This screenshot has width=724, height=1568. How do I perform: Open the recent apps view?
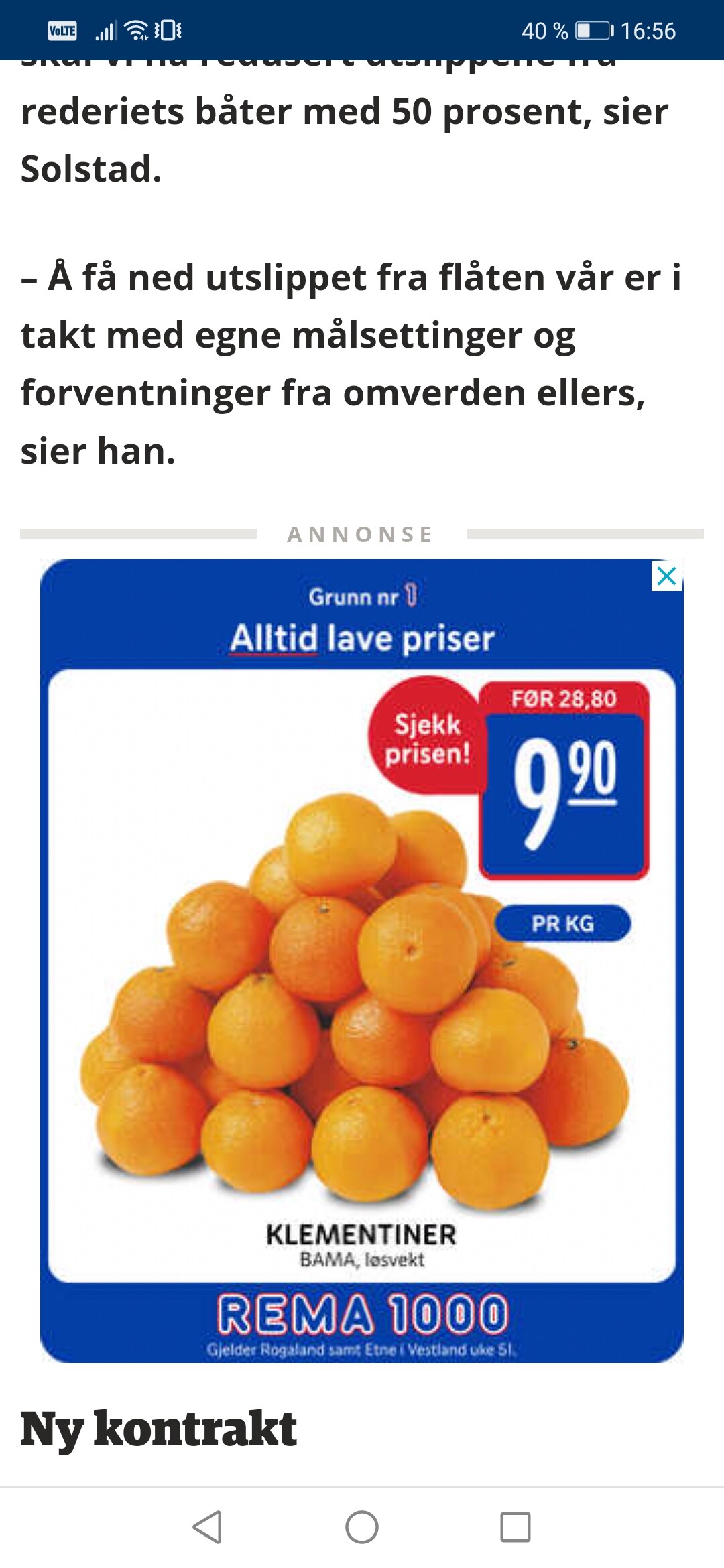(x=516, y=1527)
